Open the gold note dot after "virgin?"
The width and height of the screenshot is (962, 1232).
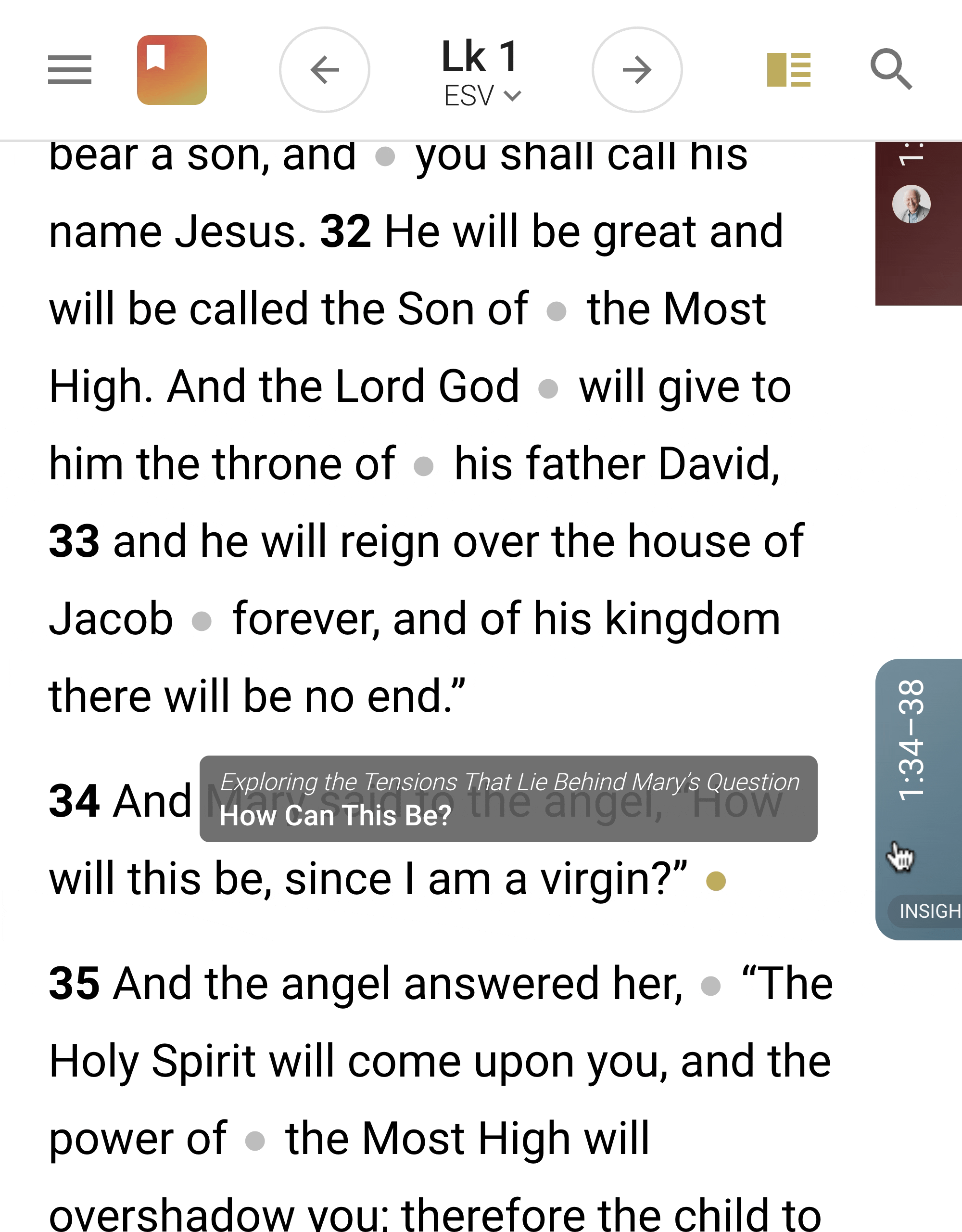pyautogui.click(x=716, y=881)
